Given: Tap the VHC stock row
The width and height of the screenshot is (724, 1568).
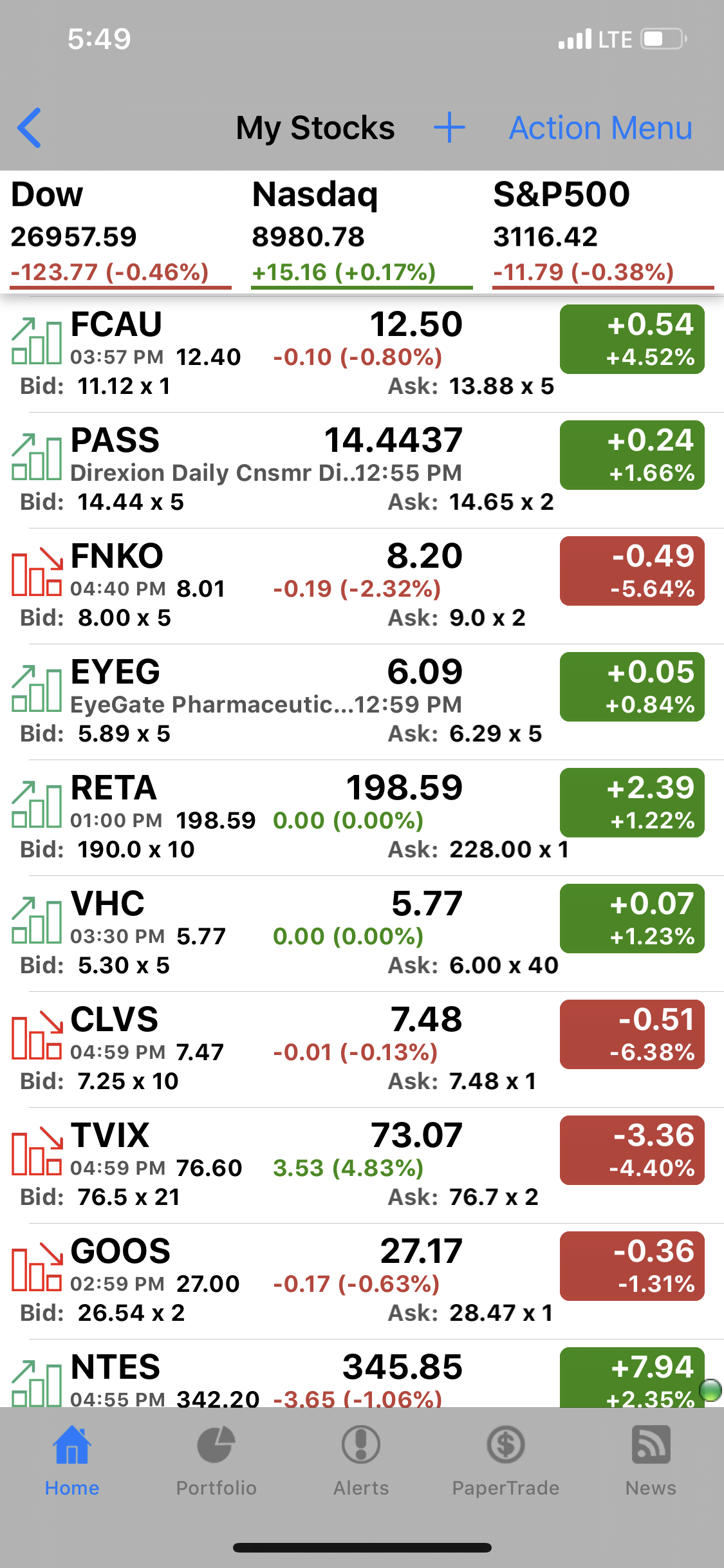Looking at the screenshot, I should coord(290,932).
